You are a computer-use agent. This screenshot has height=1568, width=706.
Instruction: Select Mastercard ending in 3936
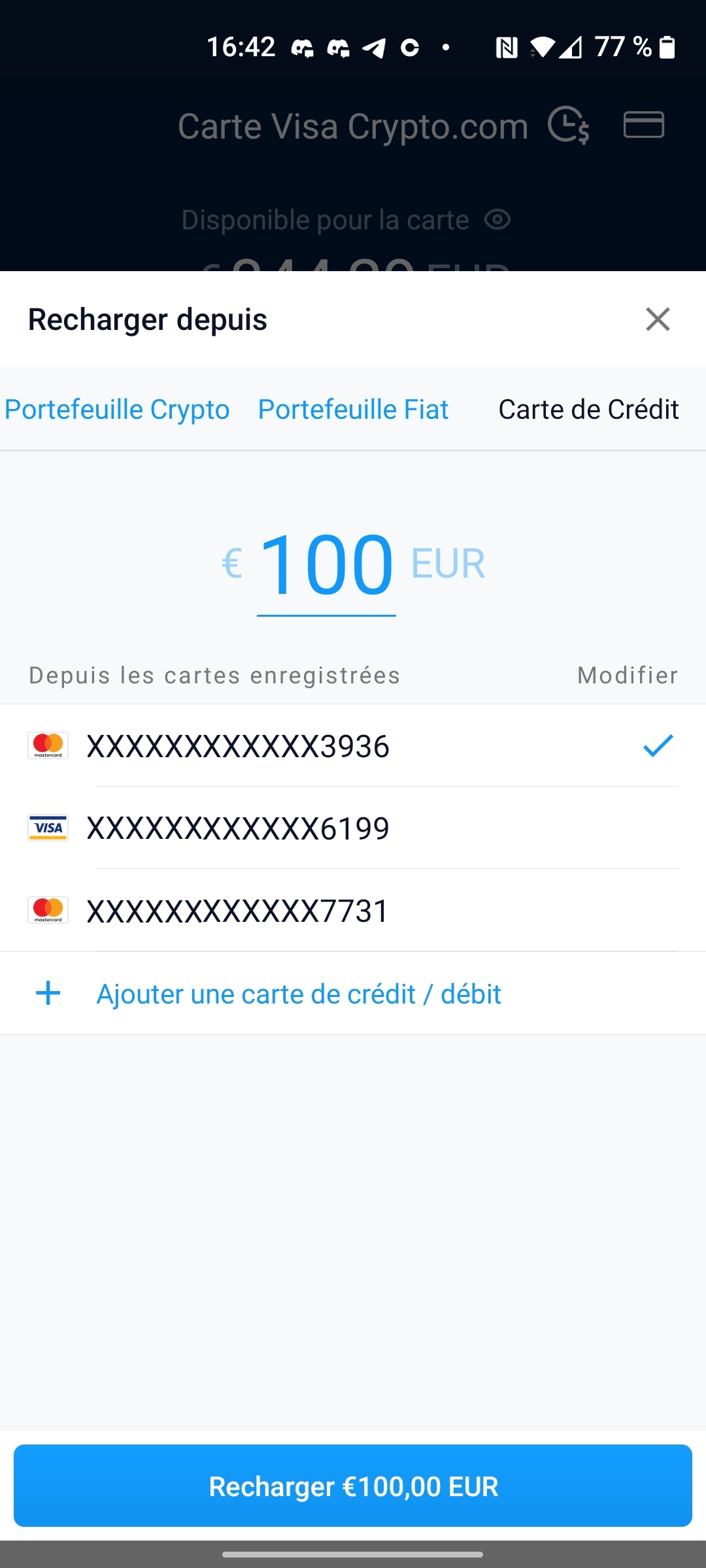[x=353, y=745]
